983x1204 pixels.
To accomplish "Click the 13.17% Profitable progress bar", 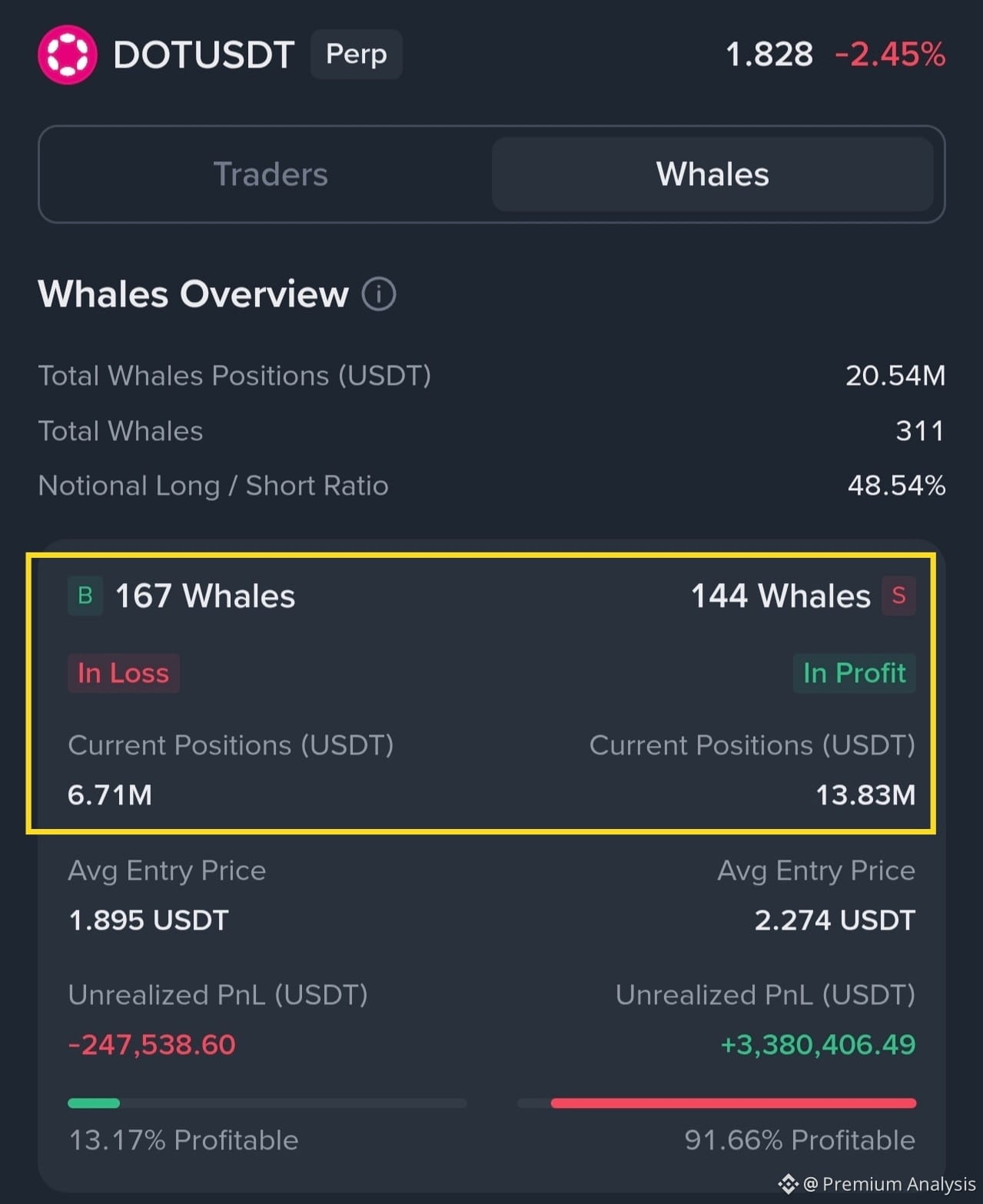I will pyautogui.click(x=265, y=1103).
